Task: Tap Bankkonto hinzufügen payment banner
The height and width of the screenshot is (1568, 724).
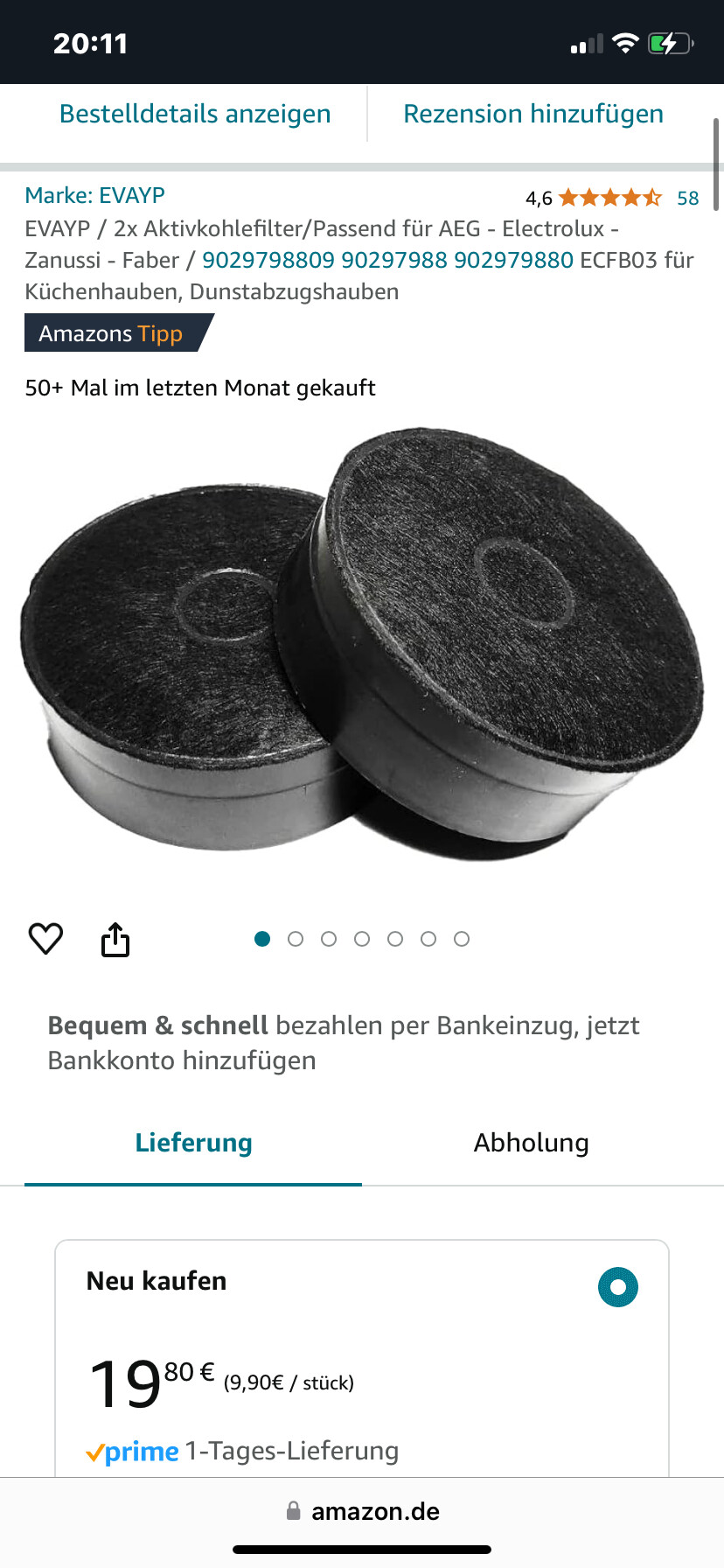Action: [x=343, y=1043]
